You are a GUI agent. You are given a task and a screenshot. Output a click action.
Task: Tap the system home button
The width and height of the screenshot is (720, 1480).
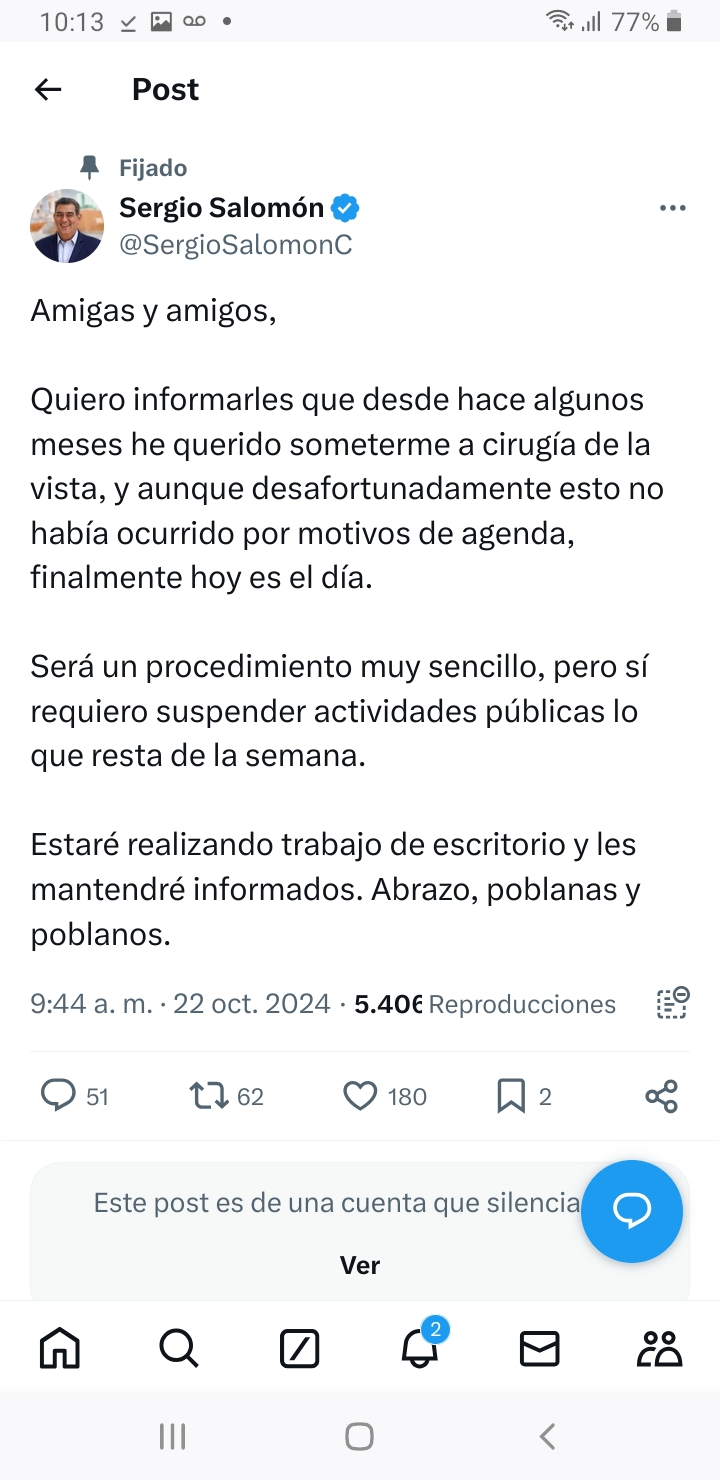tap(359, 1437)
